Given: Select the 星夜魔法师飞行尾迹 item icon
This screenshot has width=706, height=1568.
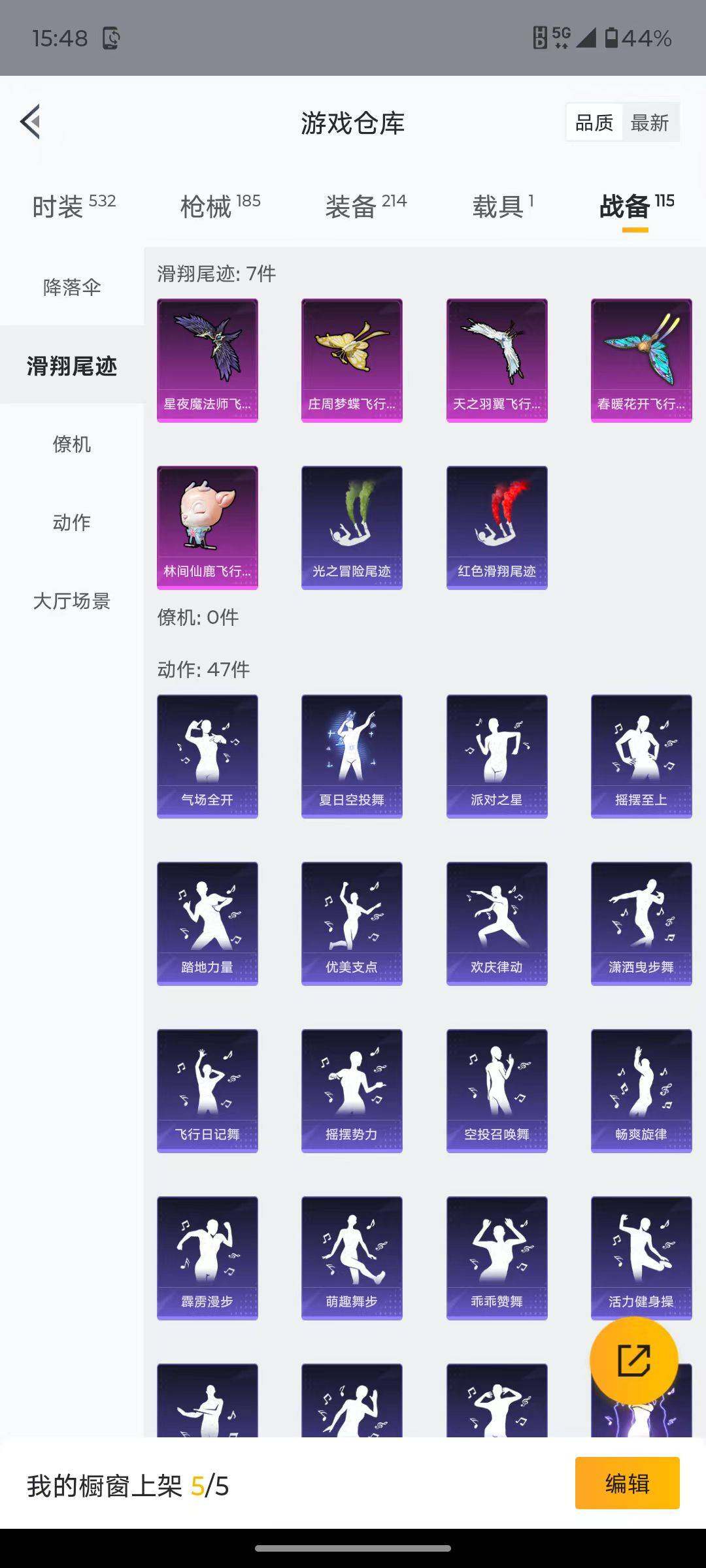Looking at the screenshot, I should pyautogui.click(x=207, y=359).
